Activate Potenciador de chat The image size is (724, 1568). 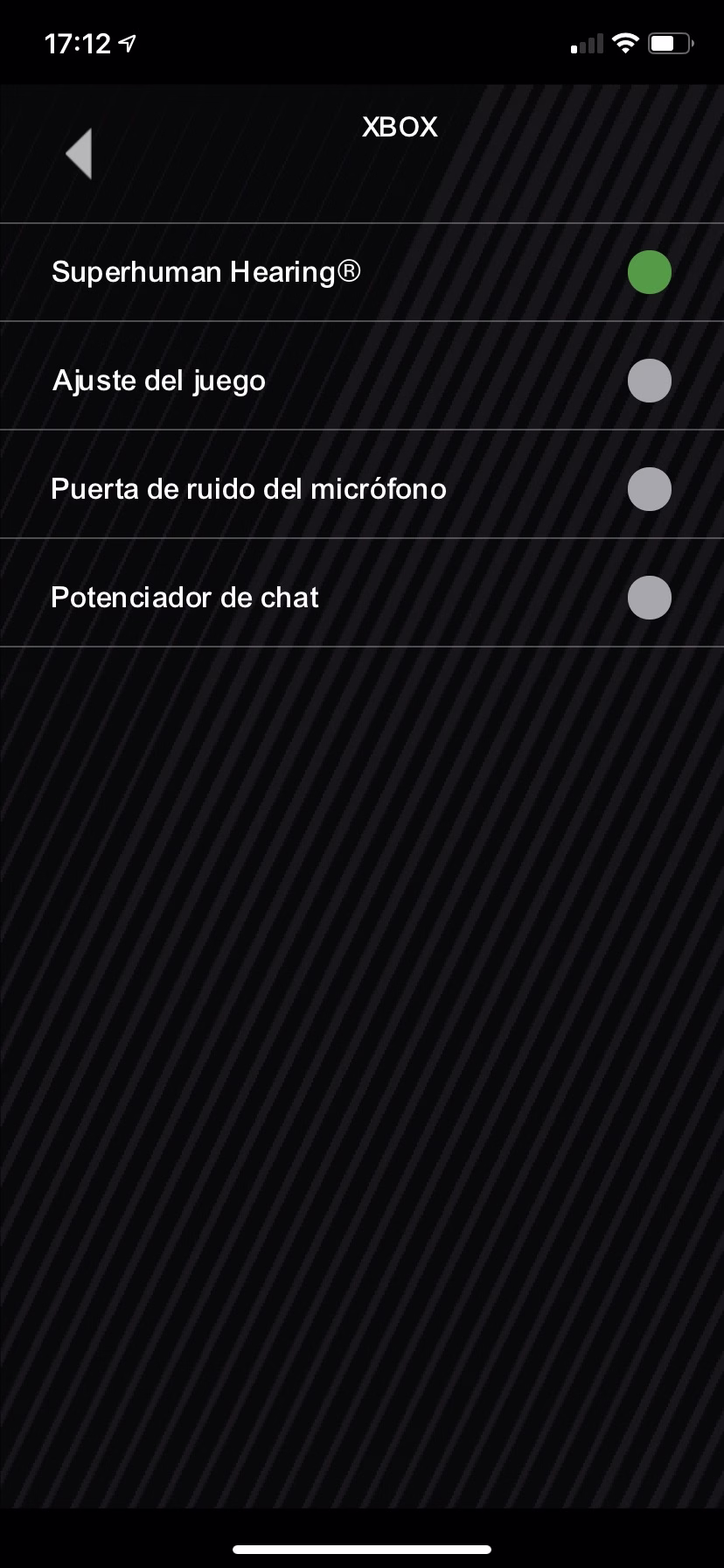(650, 598)
